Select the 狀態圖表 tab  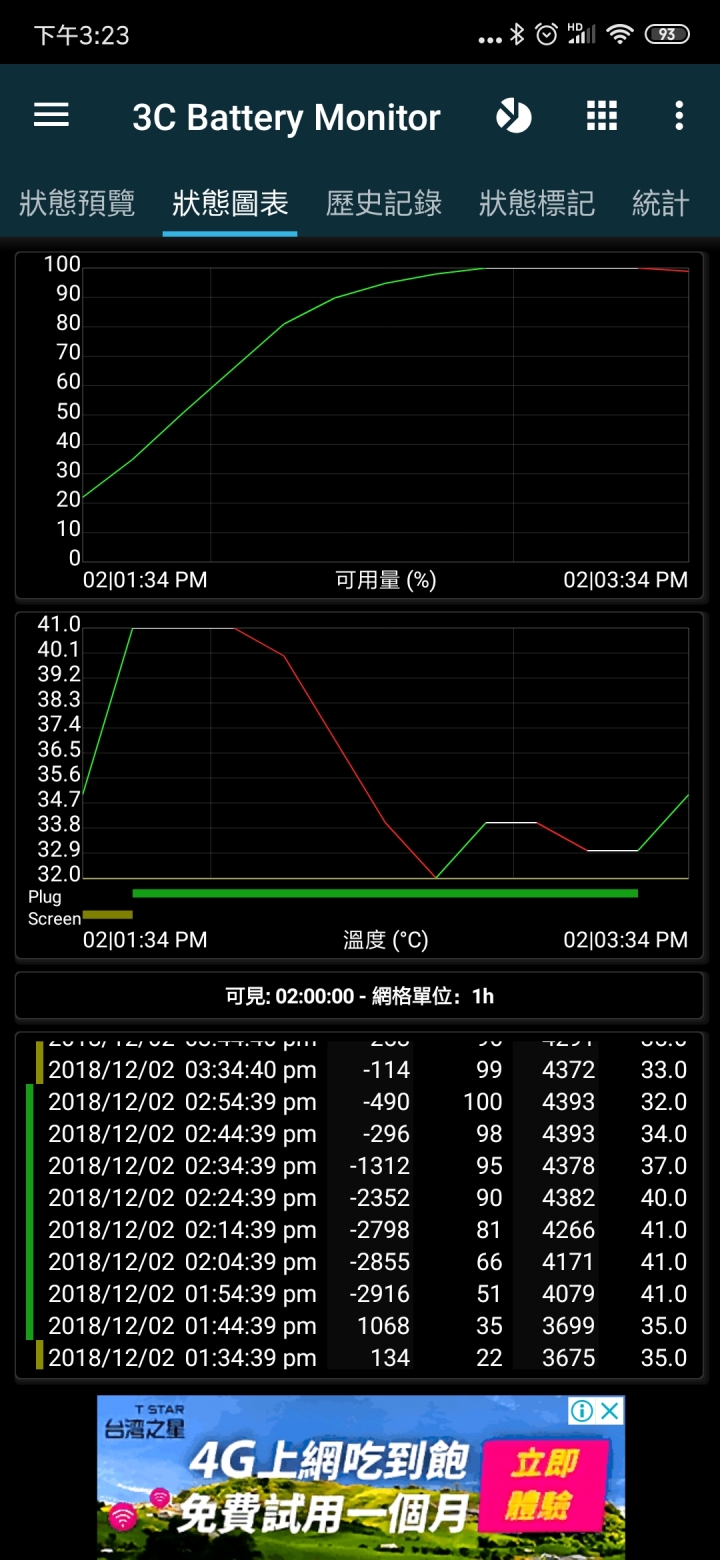[x=230, y=204]
